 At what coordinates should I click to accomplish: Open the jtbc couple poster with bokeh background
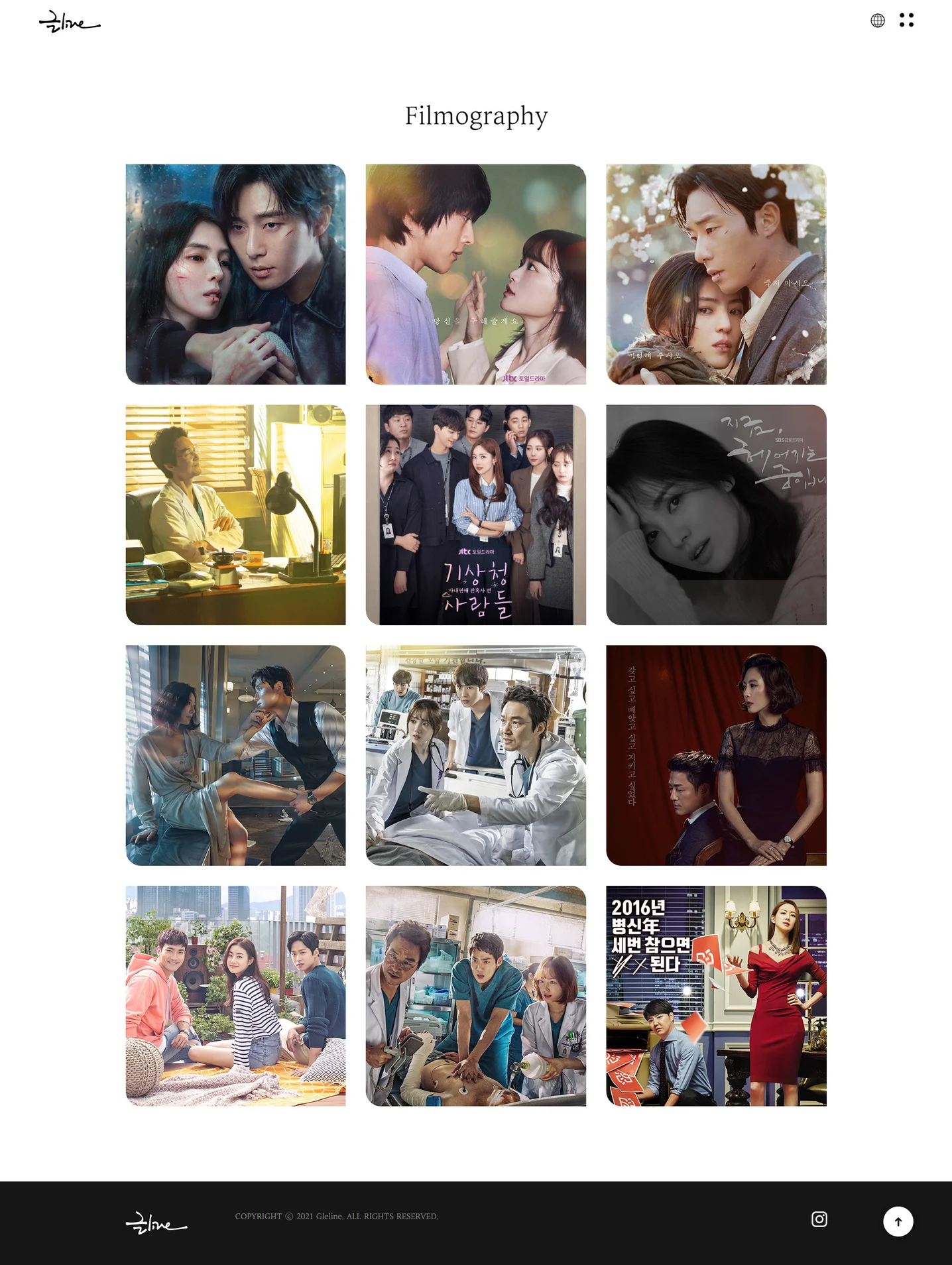point(475,274)
